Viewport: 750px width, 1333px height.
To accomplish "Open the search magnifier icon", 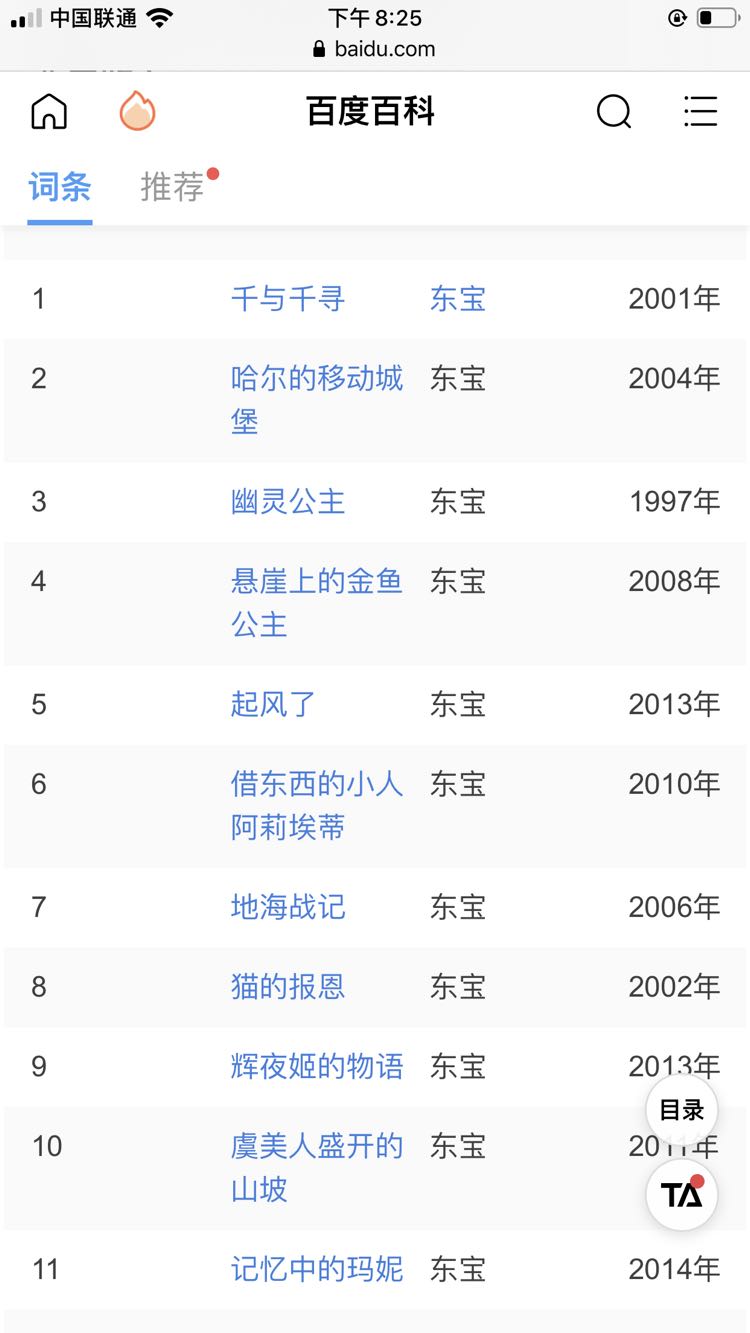I will [x=614, y=111].
